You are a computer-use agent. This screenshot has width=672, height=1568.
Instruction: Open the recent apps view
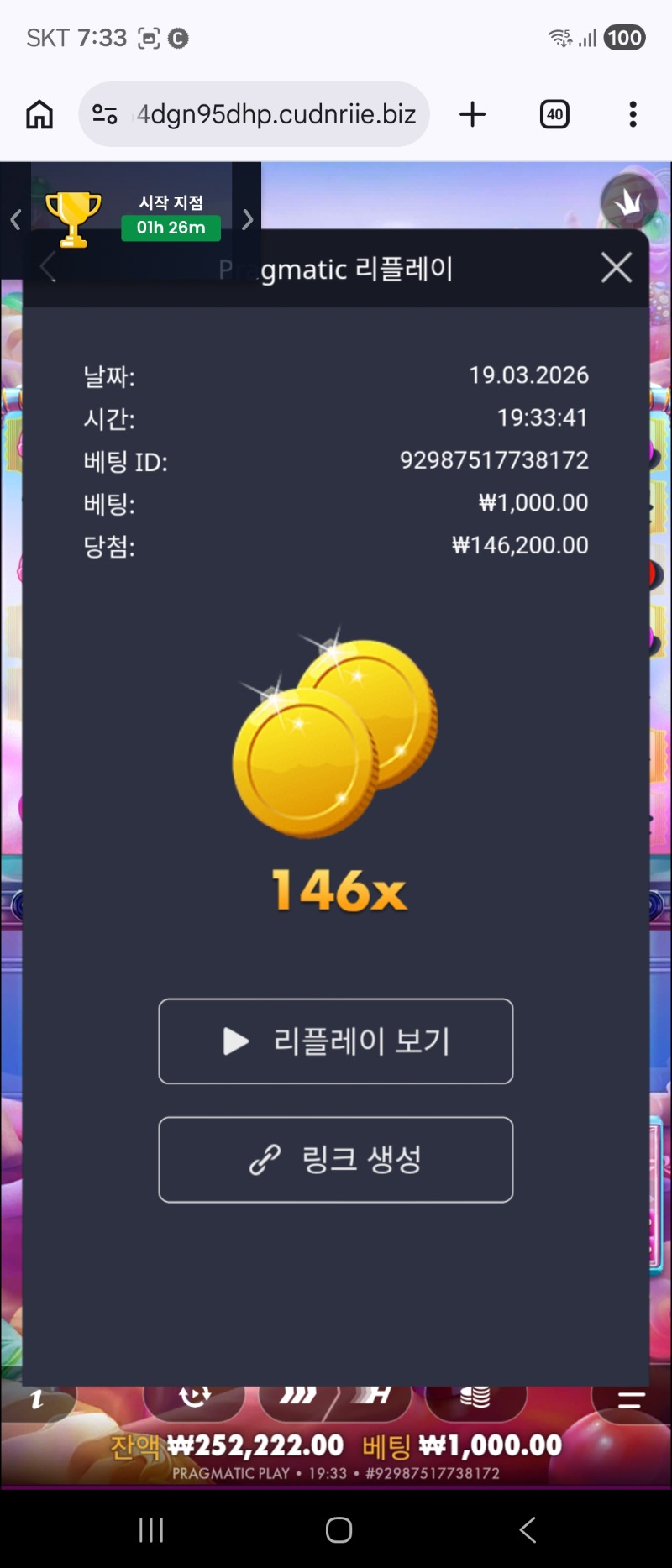pyautogui.click(x=151, y=1529)
